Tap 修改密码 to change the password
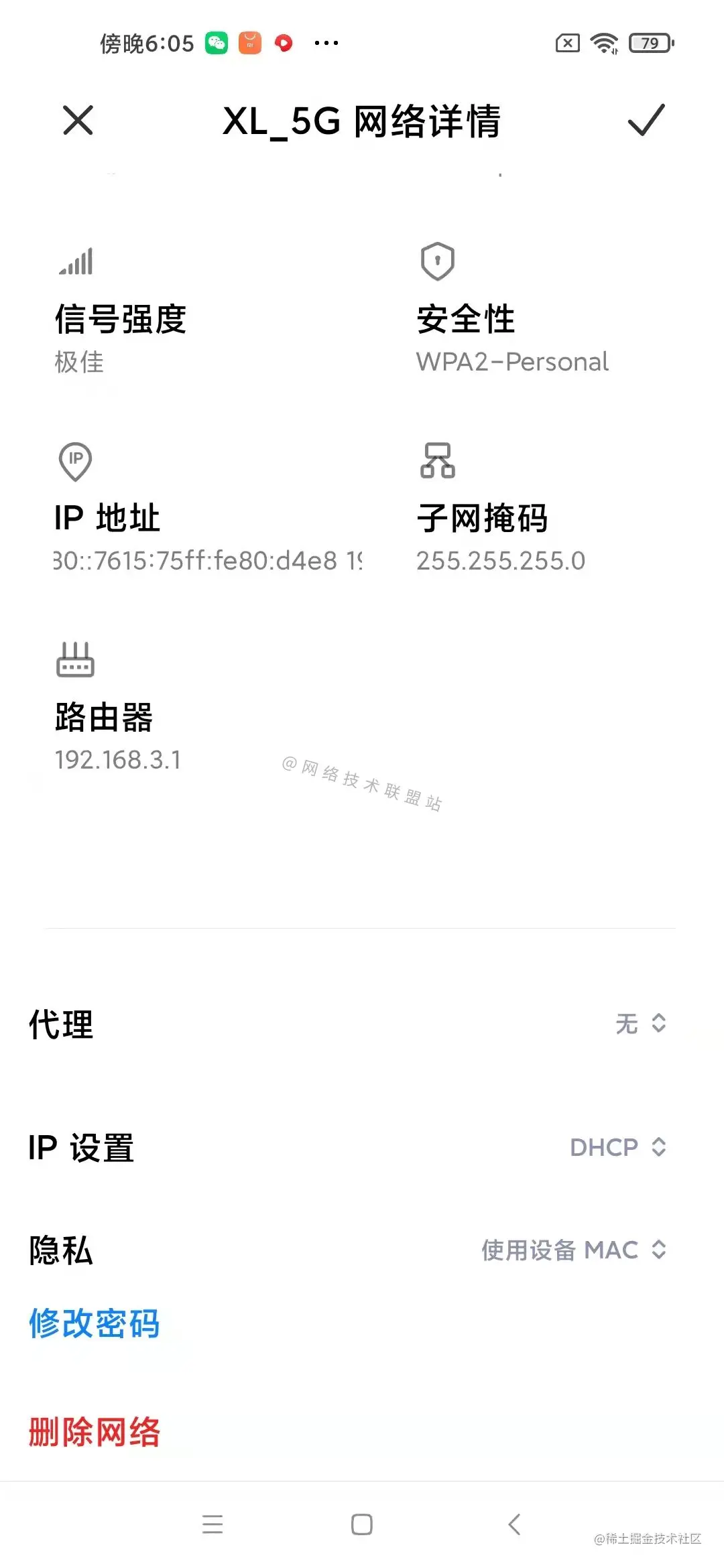Viewport: 724px width, 1568px height. 95,1323
